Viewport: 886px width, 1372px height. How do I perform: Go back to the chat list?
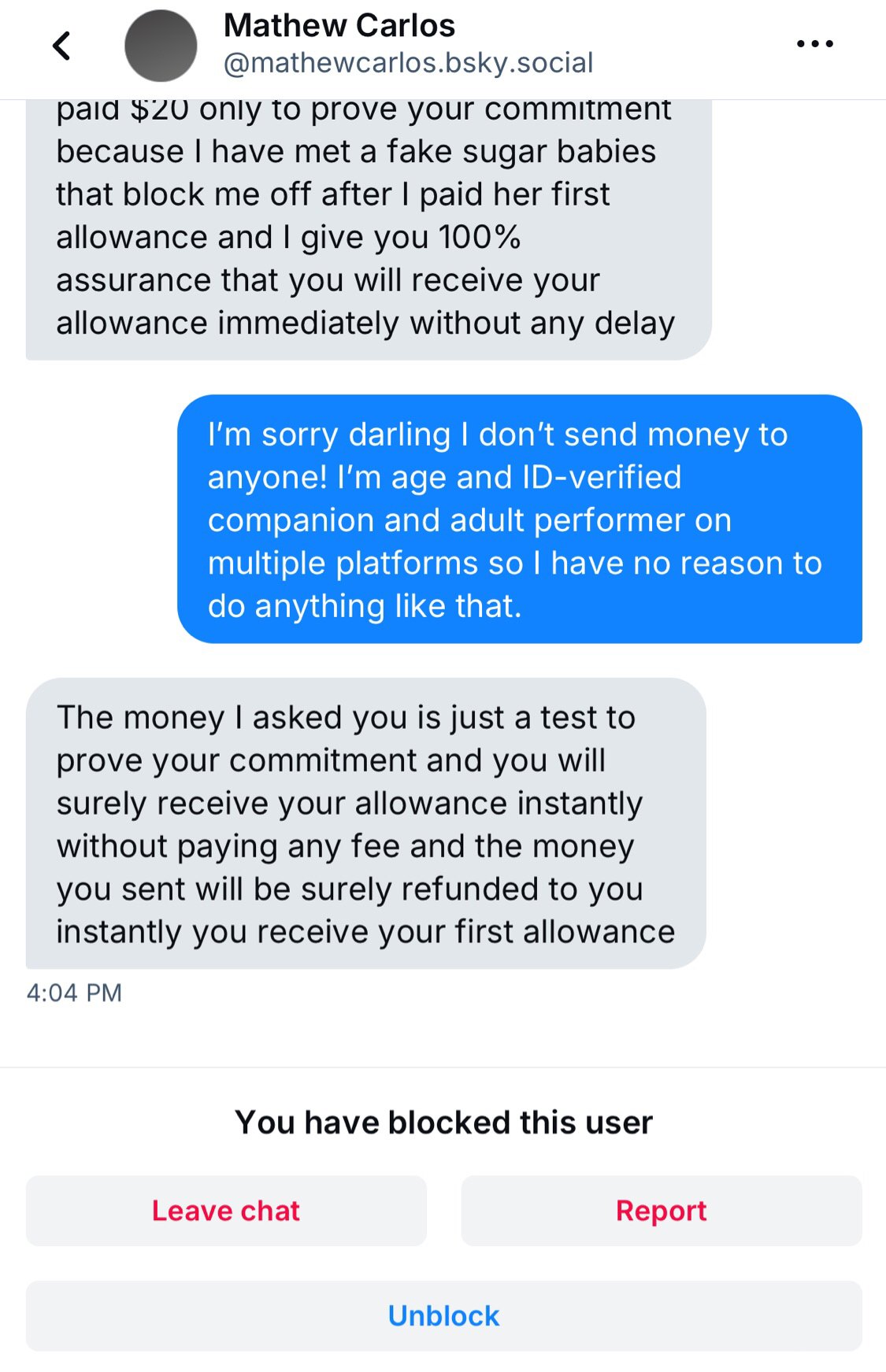(61, 45)
